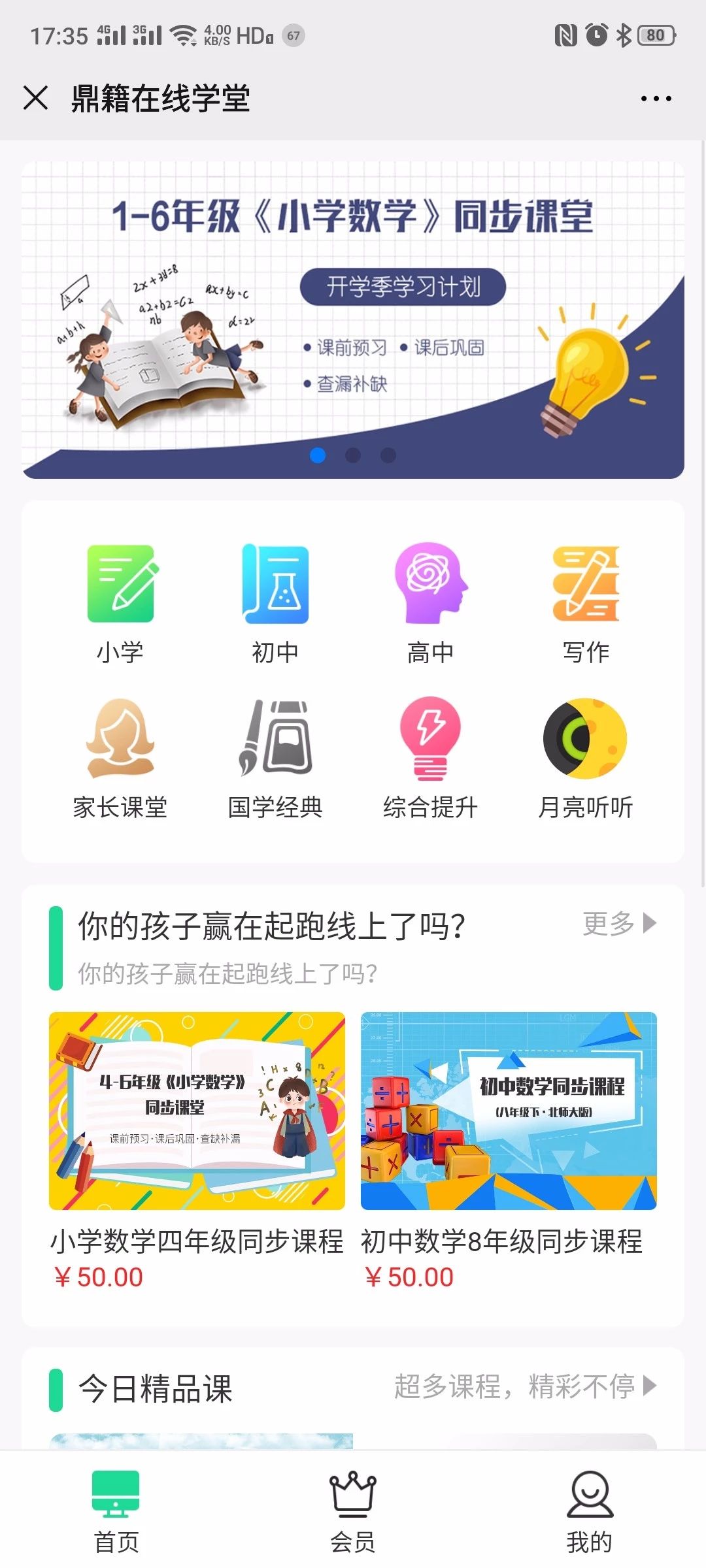Screen dimensions: 706x1568
Task: Close the 鼎籍在线学堂 page
Action: pyautogui.click(x=35, y=98)
